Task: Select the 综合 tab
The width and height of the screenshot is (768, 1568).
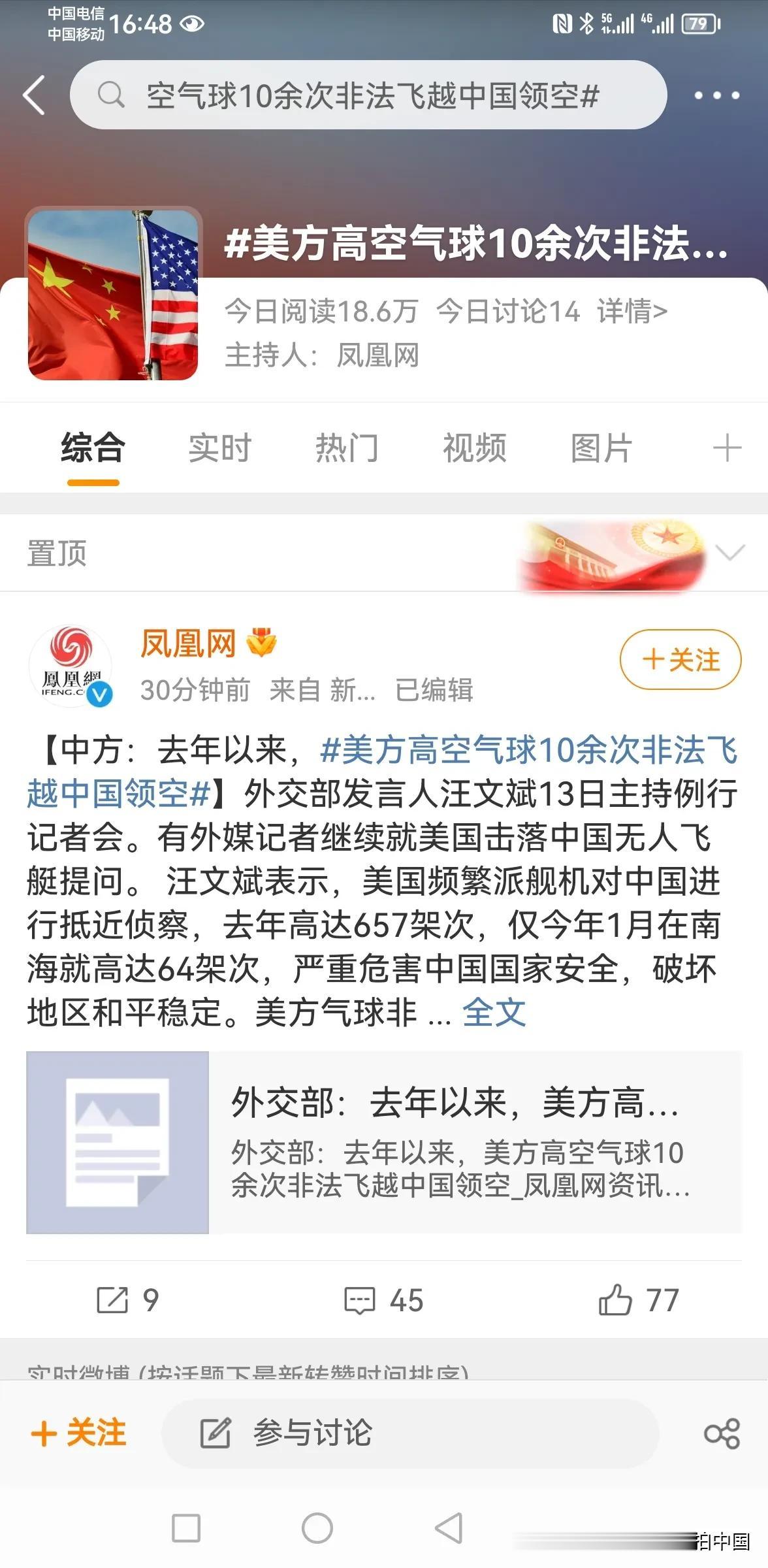Action: (x=93, y=448)
